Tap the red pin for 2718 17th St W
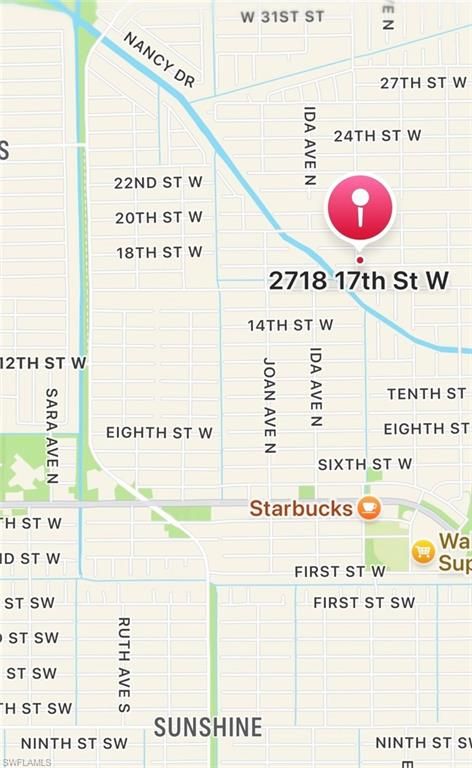Viewport: 472px width, 768px height. (360, 211)
